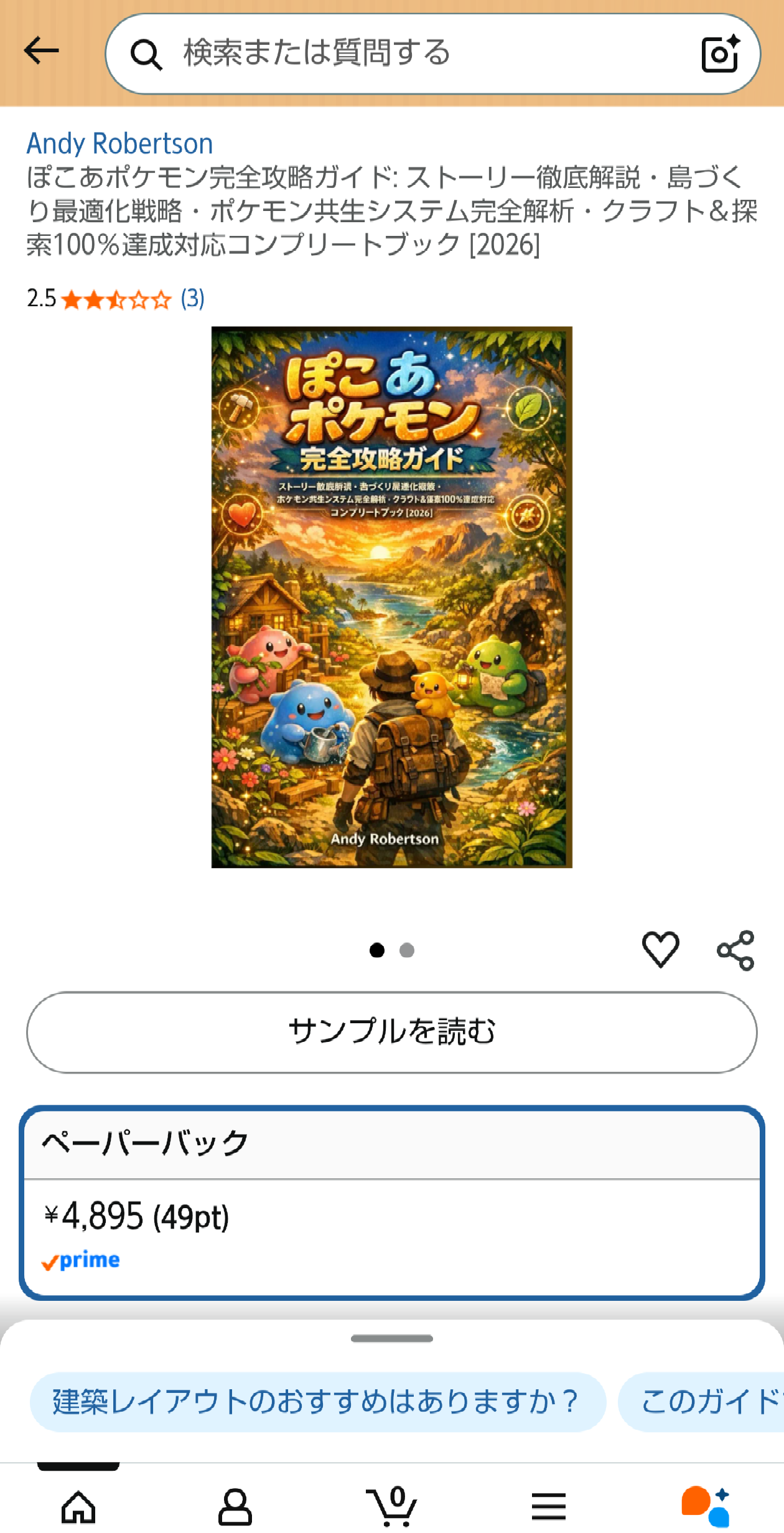
Task: Open author Andy Robertson's page
Action: 119,143
